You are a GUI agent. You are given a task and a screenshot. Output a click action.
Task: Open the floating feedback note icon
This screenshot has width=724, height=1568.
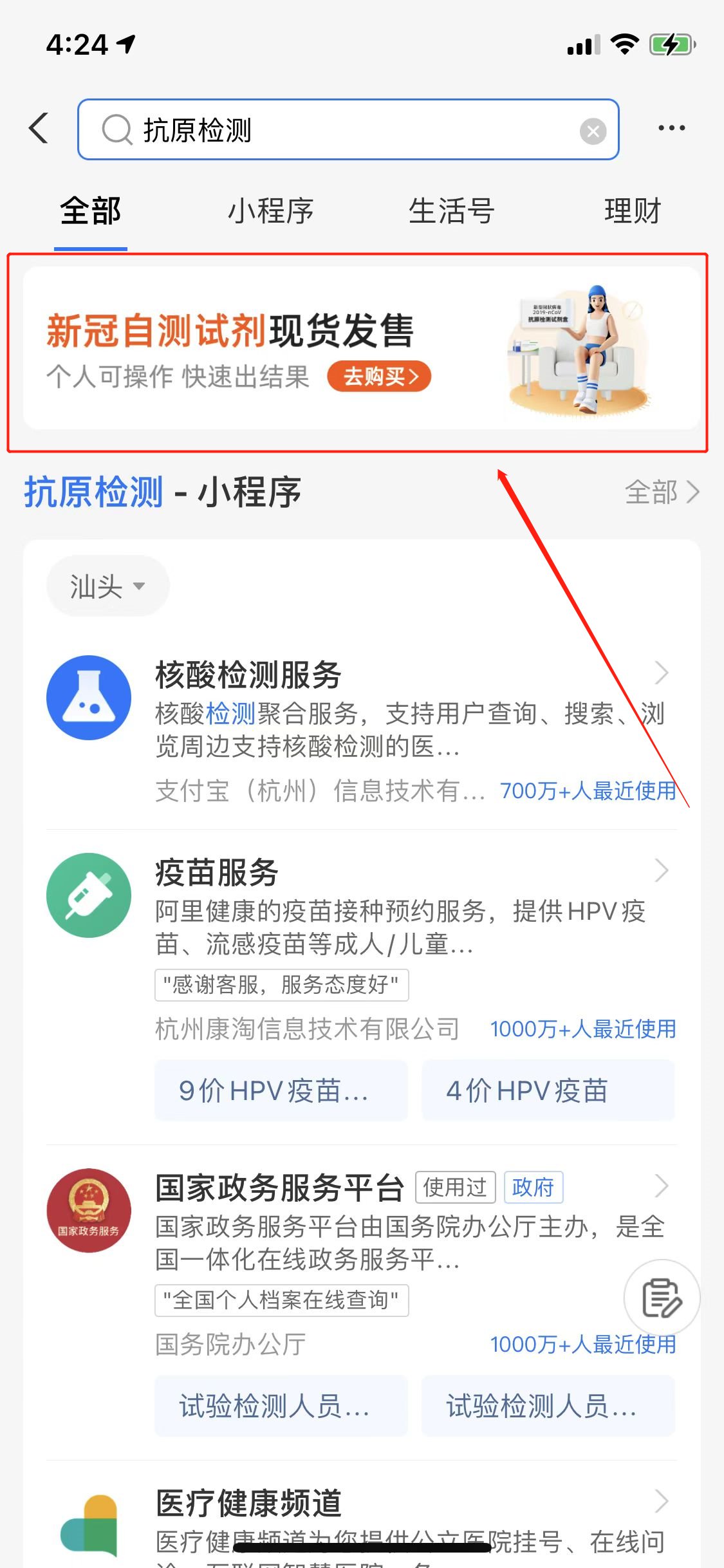[662, 1298]
